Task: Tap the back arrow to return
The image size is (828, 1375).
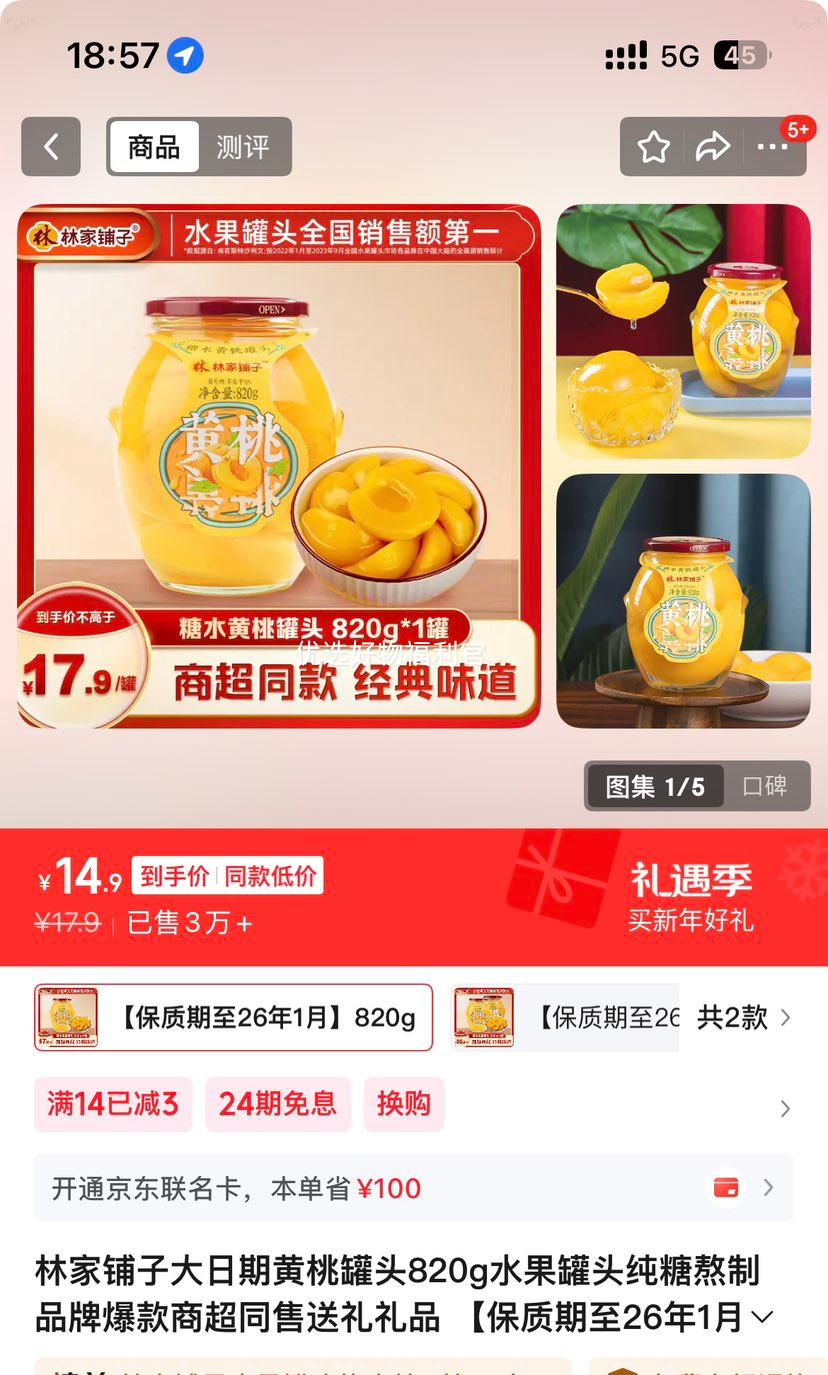Action: 50,148
